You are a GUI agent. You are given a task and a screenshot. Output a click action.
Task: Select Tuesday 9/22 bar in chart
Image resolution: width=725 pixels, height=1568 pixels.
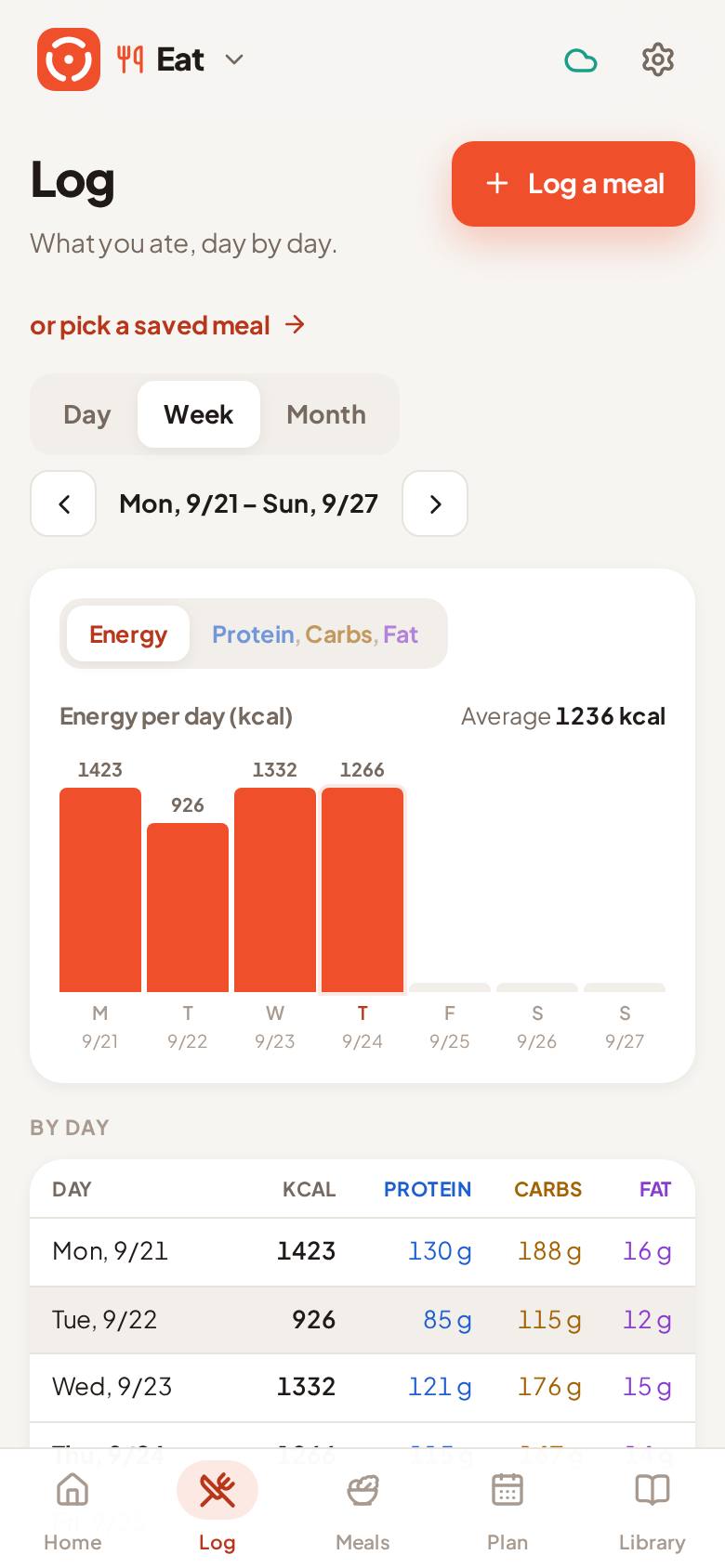click(x=188, y=908)
